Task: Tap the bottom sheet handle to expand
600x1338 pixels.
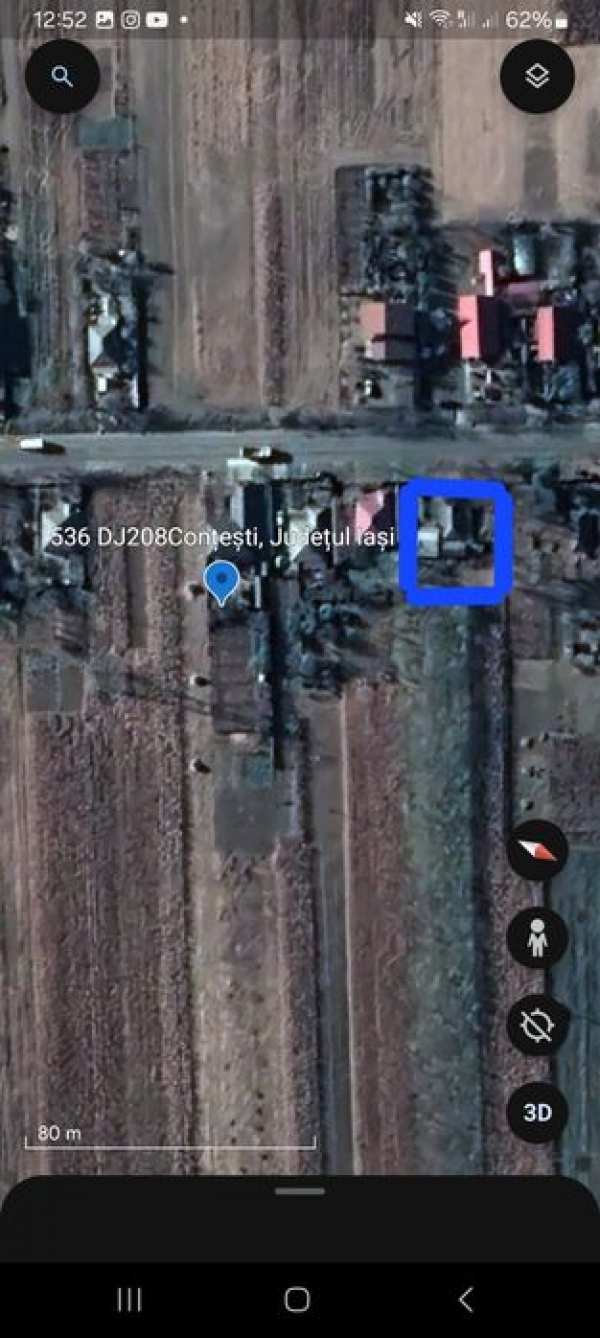Action: [300, 1191]
